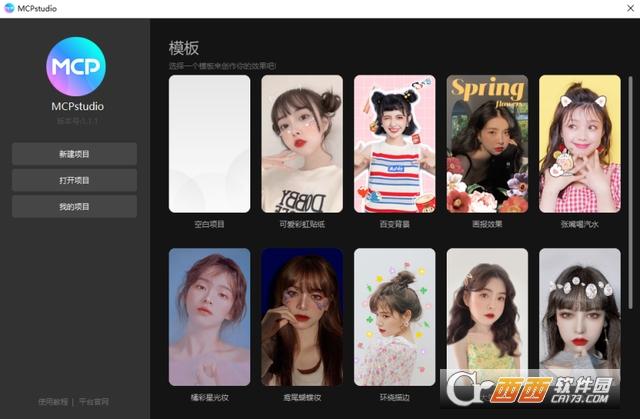Open the 使用教程 tutorial link
Screen dimensions: 640x419
52,401
